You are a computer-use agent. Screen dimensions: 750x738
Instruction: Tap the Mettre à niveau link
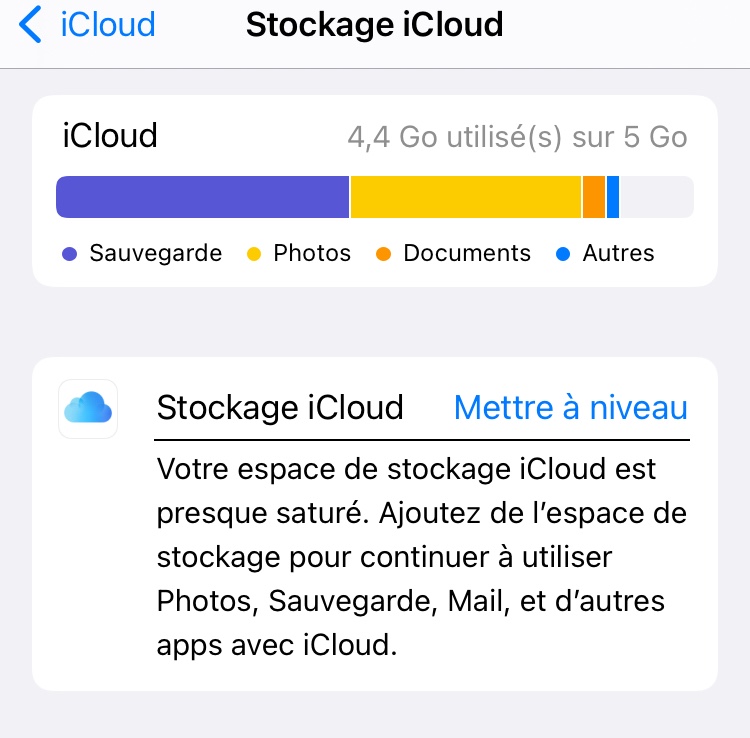point(570,408)
